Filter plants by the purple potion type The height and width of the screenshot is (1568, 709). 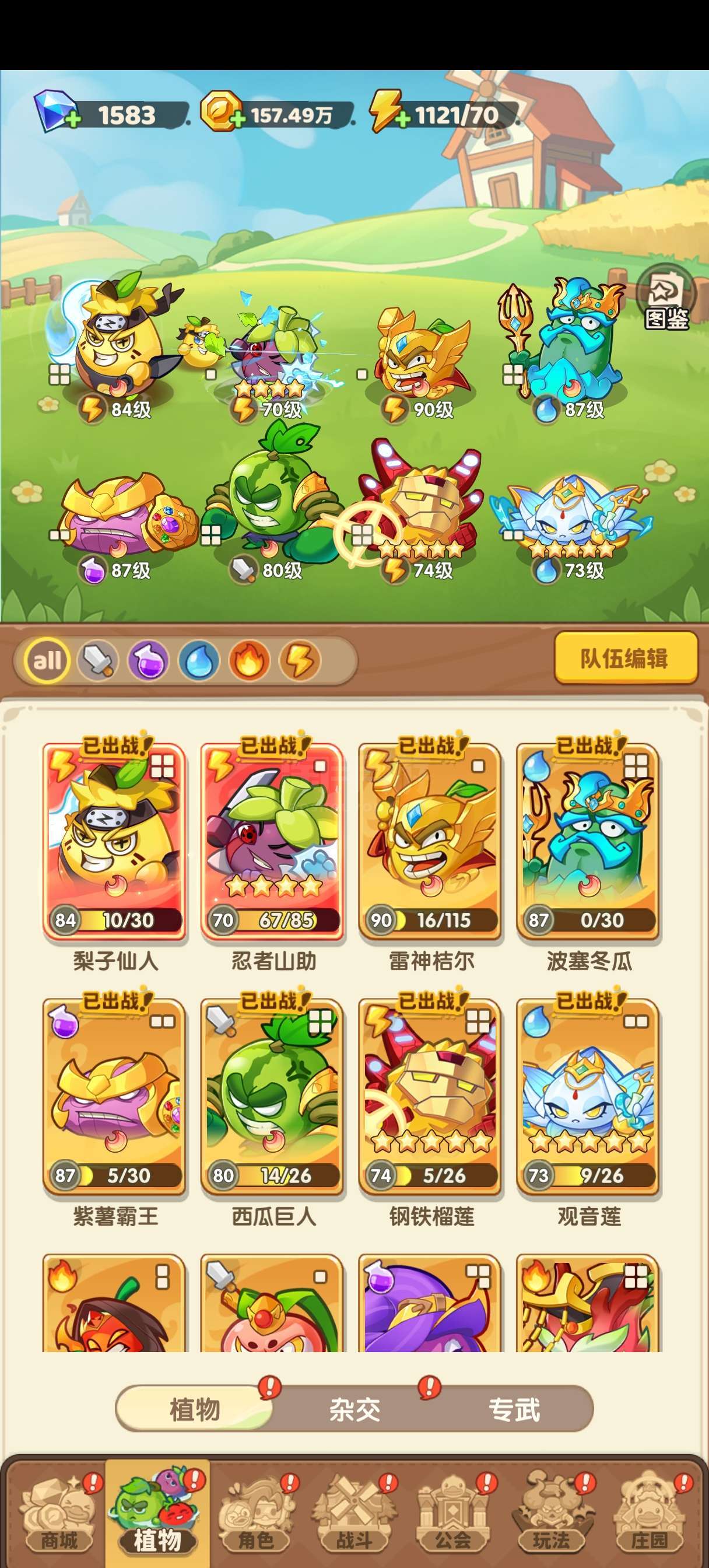[x=148, y=660]
